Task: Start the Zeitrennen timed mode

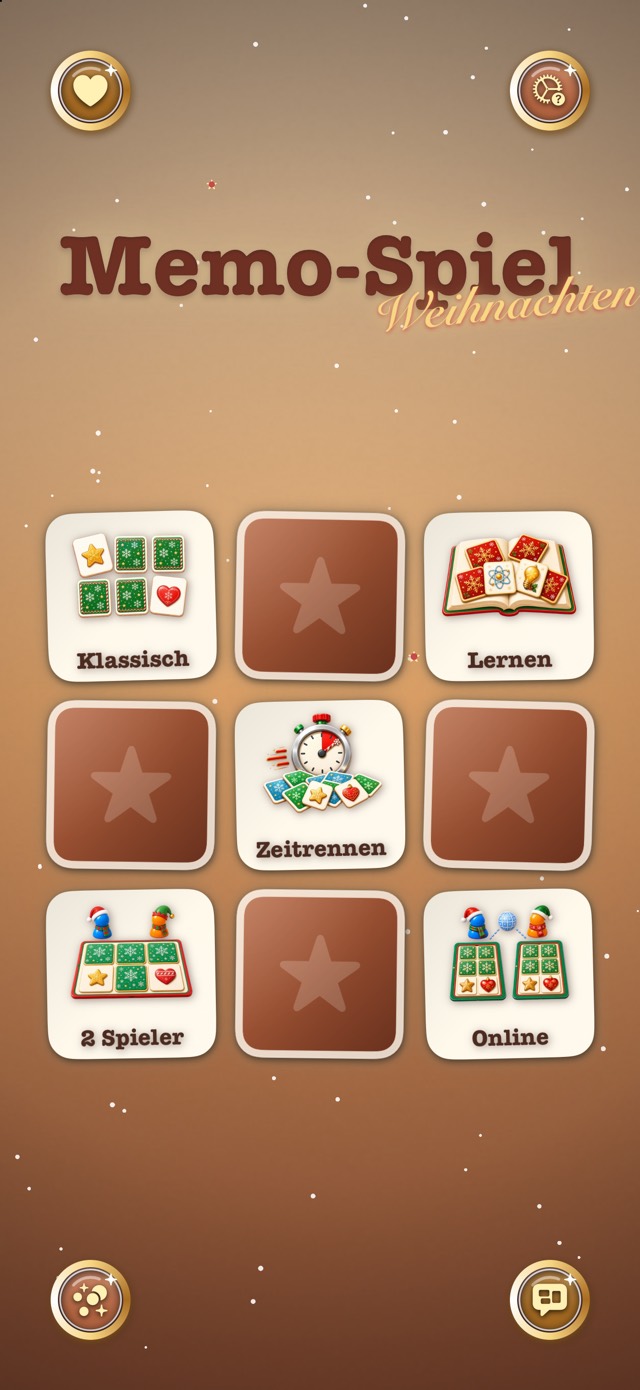Action: 320,784
